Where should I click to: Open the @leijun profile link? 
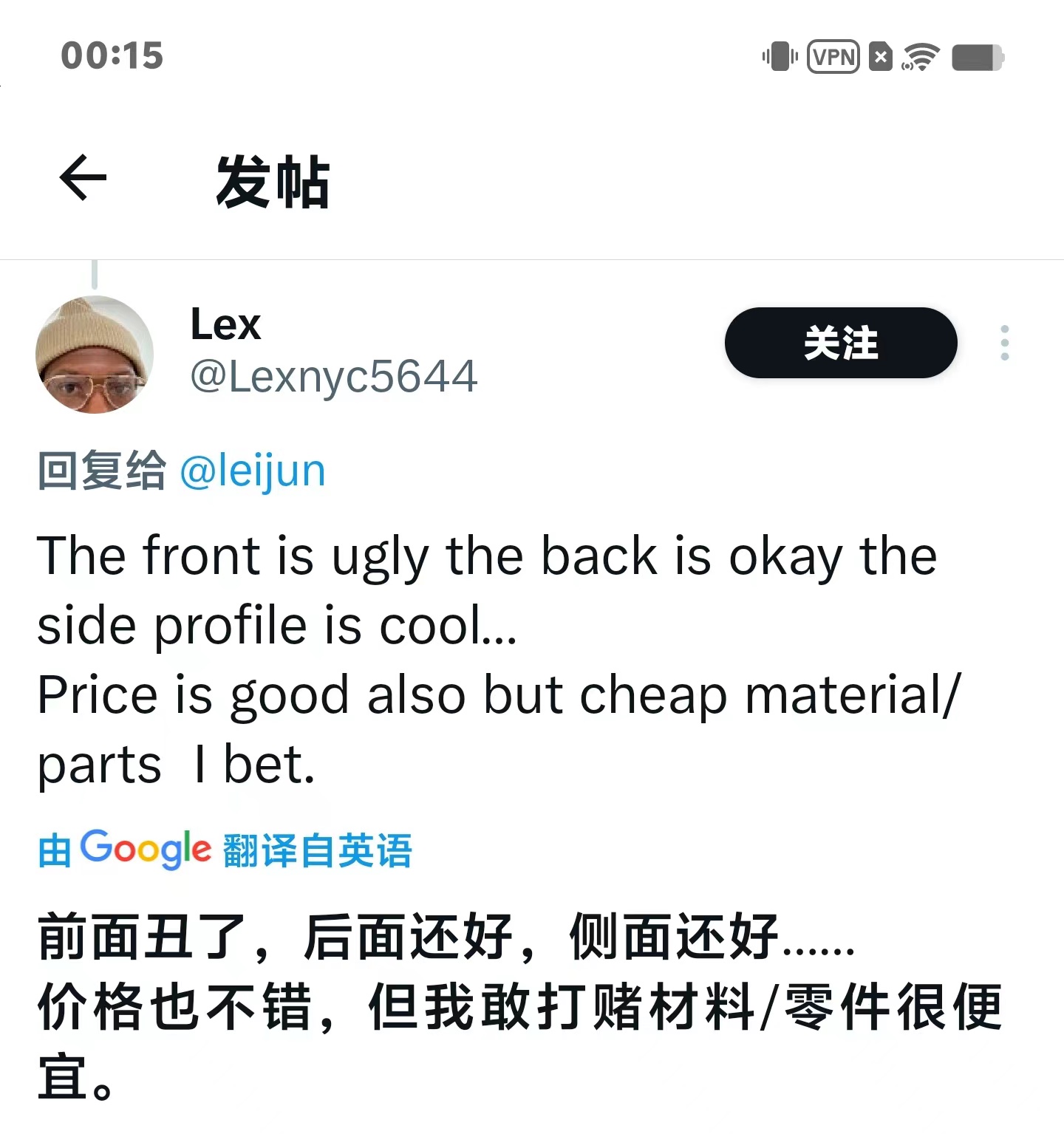[x=253, y=470]
